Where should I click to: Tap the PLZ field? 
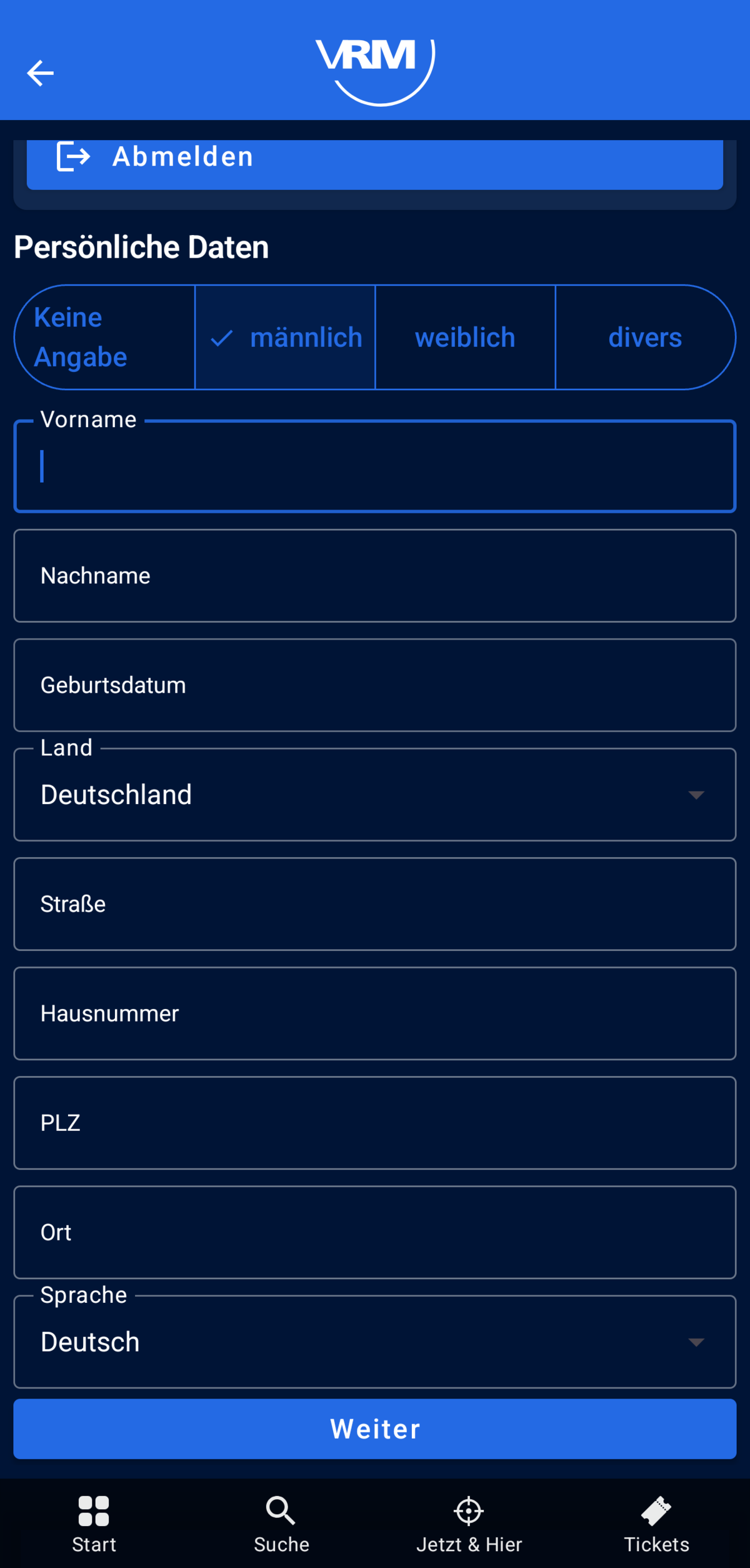(375, 1123)
